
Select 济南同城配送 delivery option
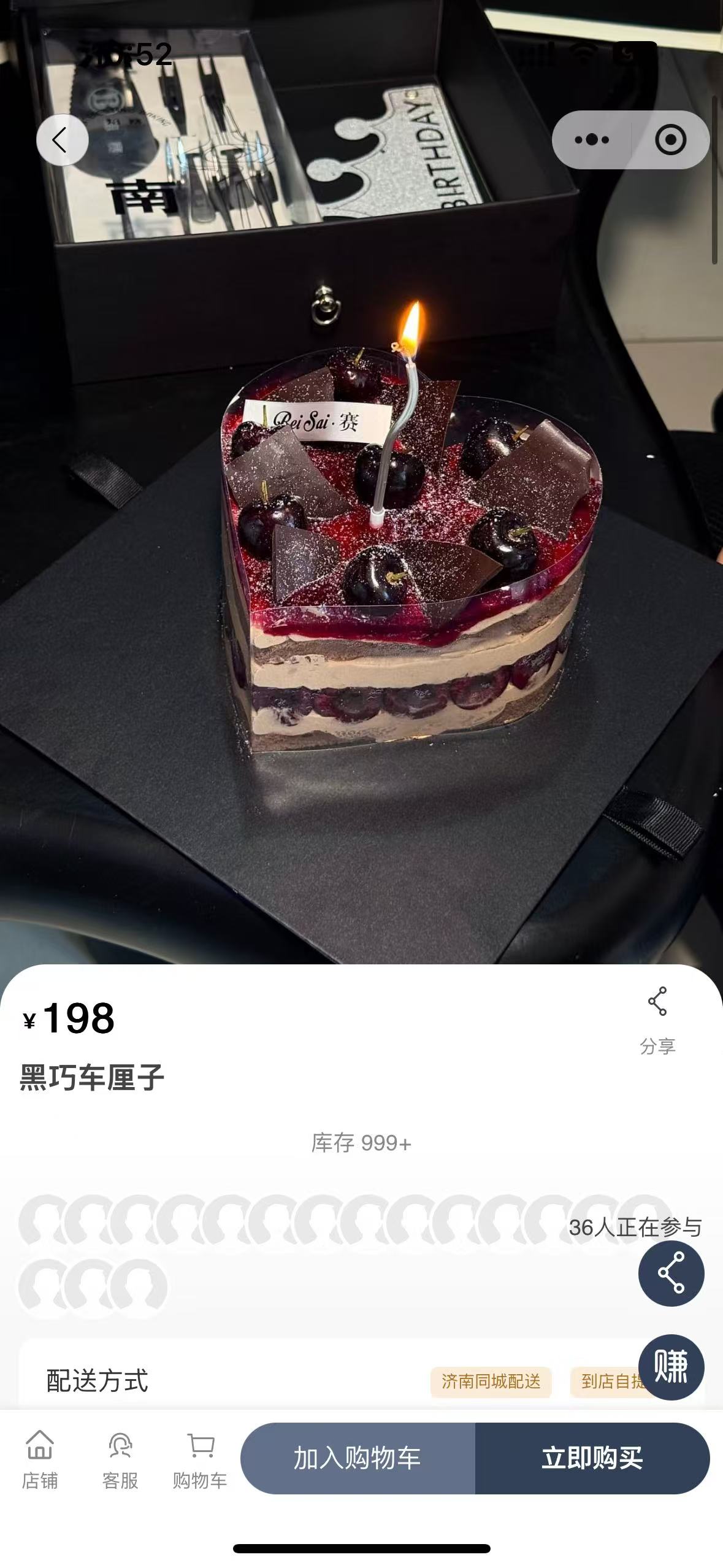pos(491,1382)
